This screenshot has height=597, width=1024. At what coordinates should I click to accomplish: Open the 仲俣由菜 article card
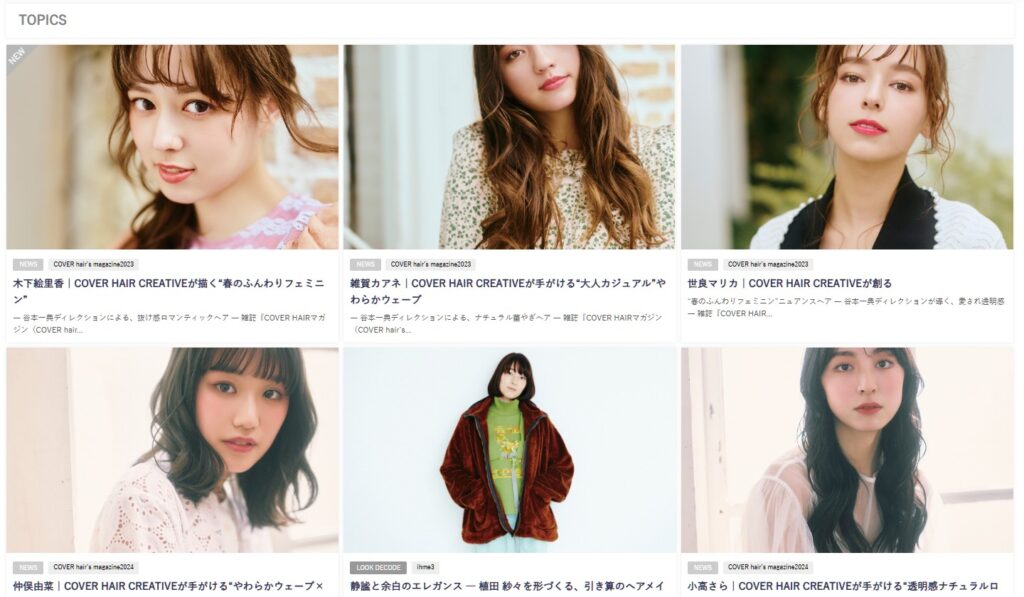click(172, 450)
